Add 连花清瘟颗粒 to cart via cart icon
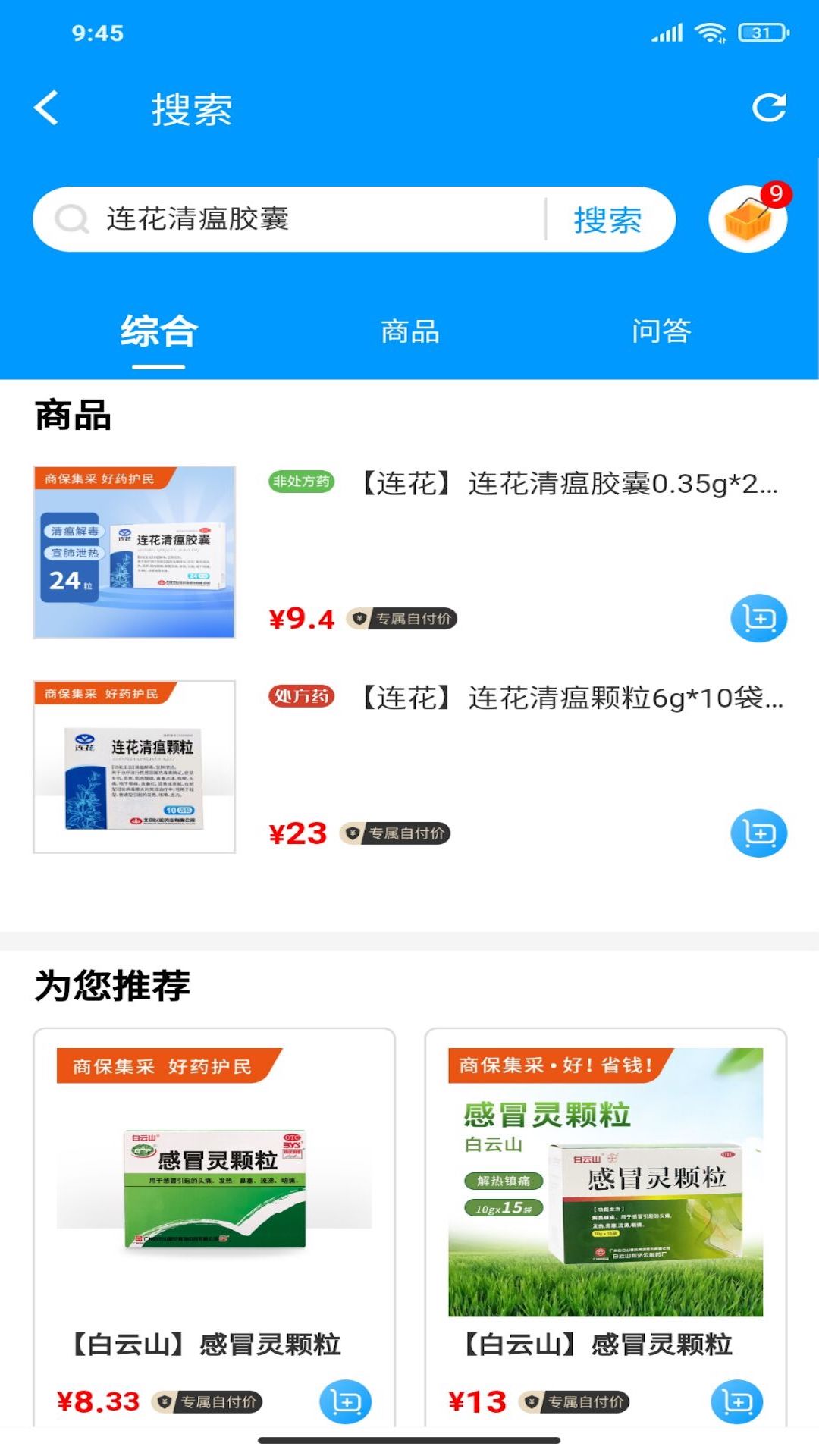Image resolution: width=819 pixels, height=1456 pixels. click(x=761, y=833)
